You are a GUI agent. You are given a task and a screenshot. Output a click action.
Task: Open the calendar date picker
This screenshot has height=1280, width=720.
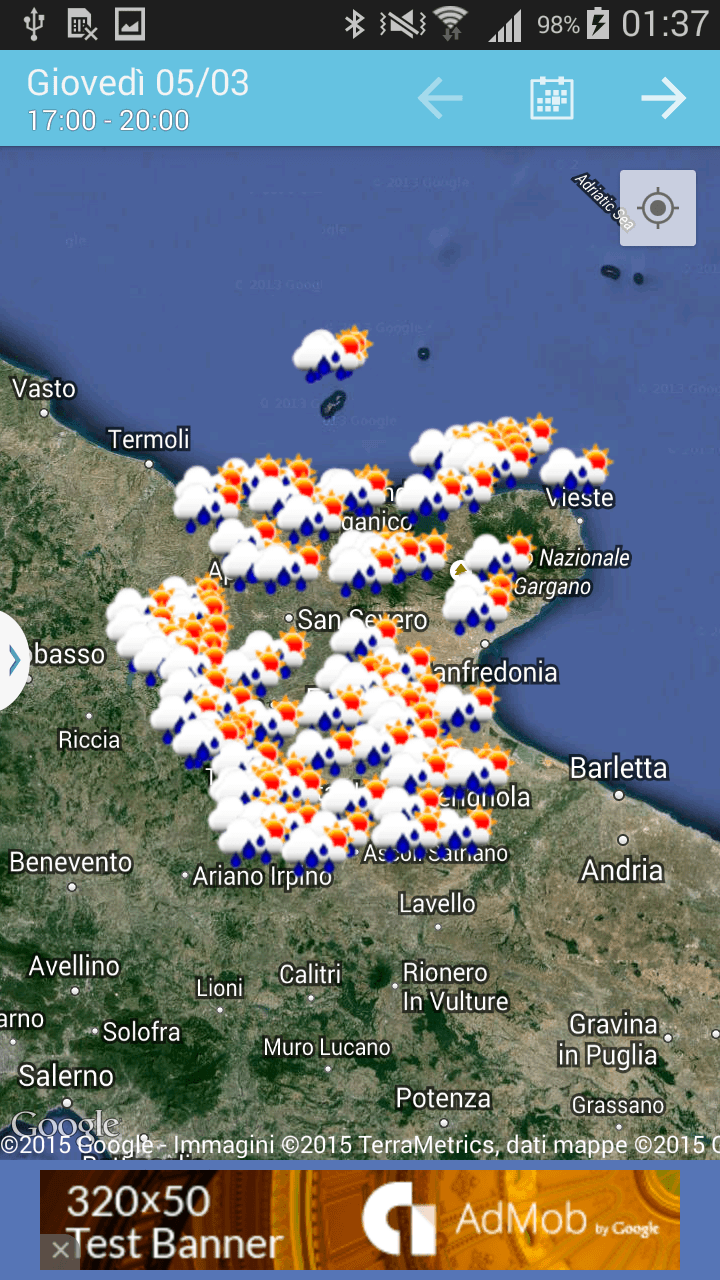coord(551,98)
